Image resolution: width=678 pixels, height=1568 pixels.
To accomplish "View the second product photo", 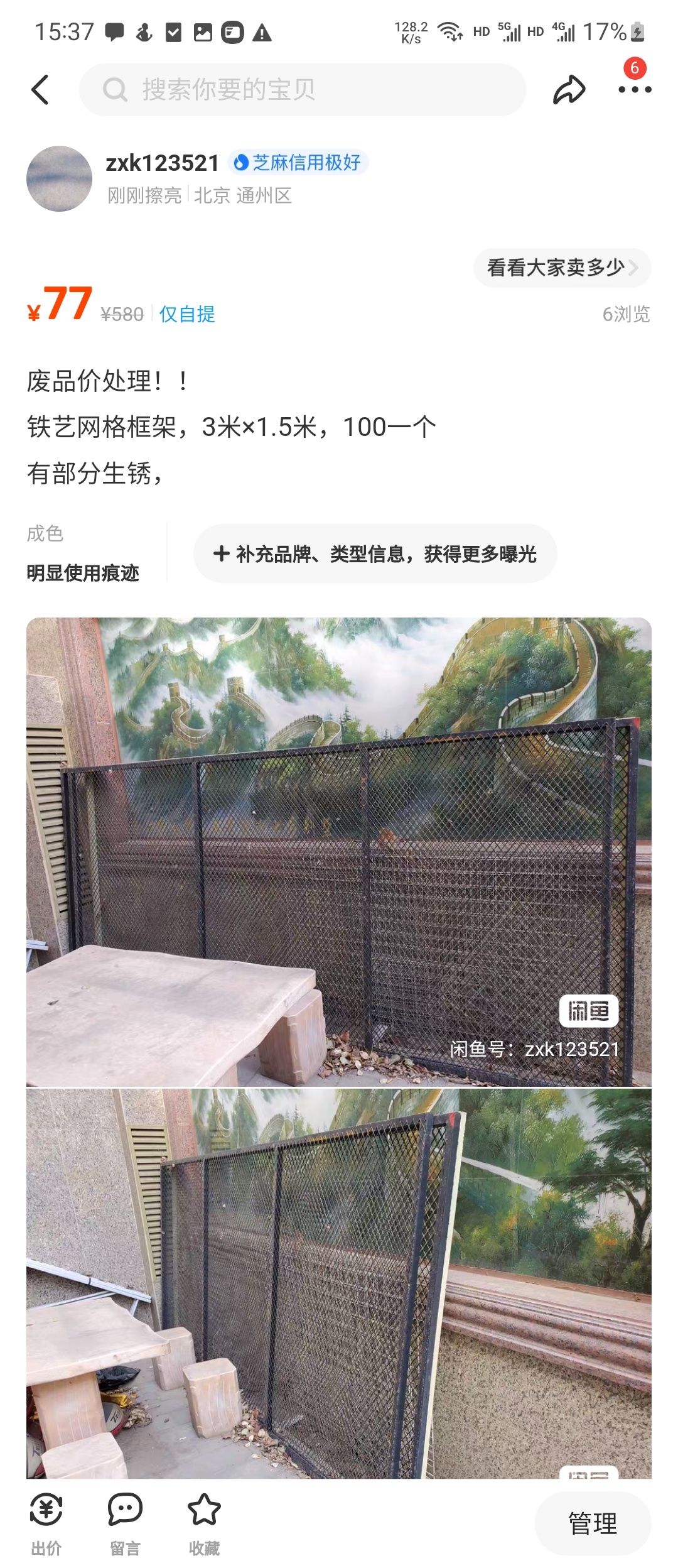I will point(338,1282).
